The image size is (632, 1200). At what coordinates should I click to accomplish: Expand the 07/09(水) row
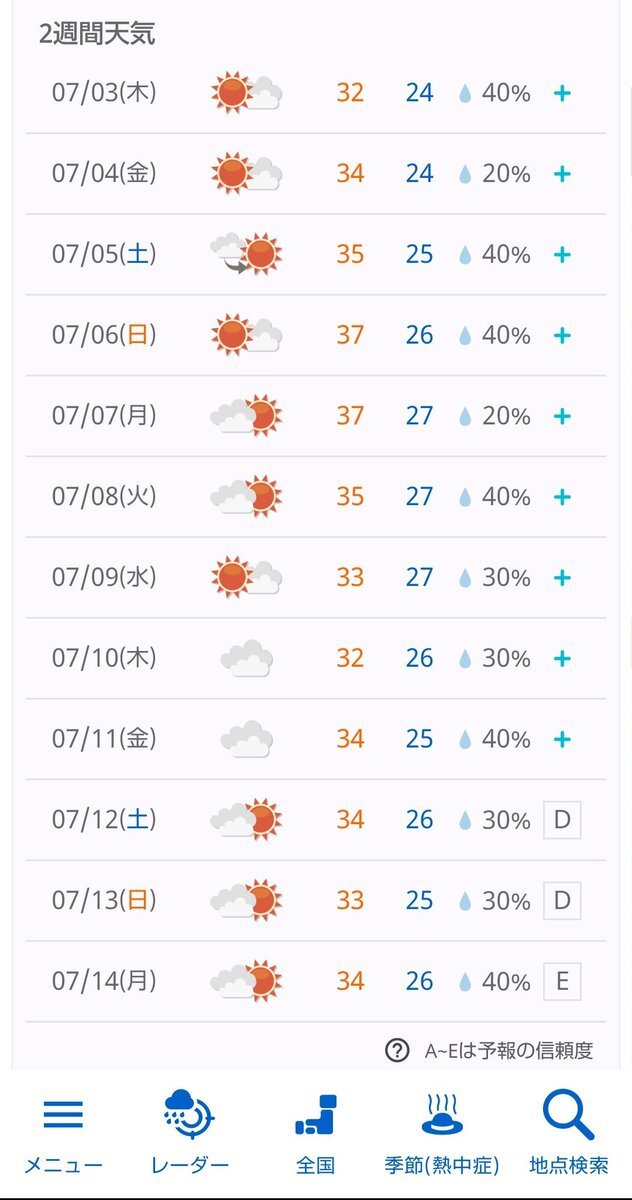coord(562,578)
